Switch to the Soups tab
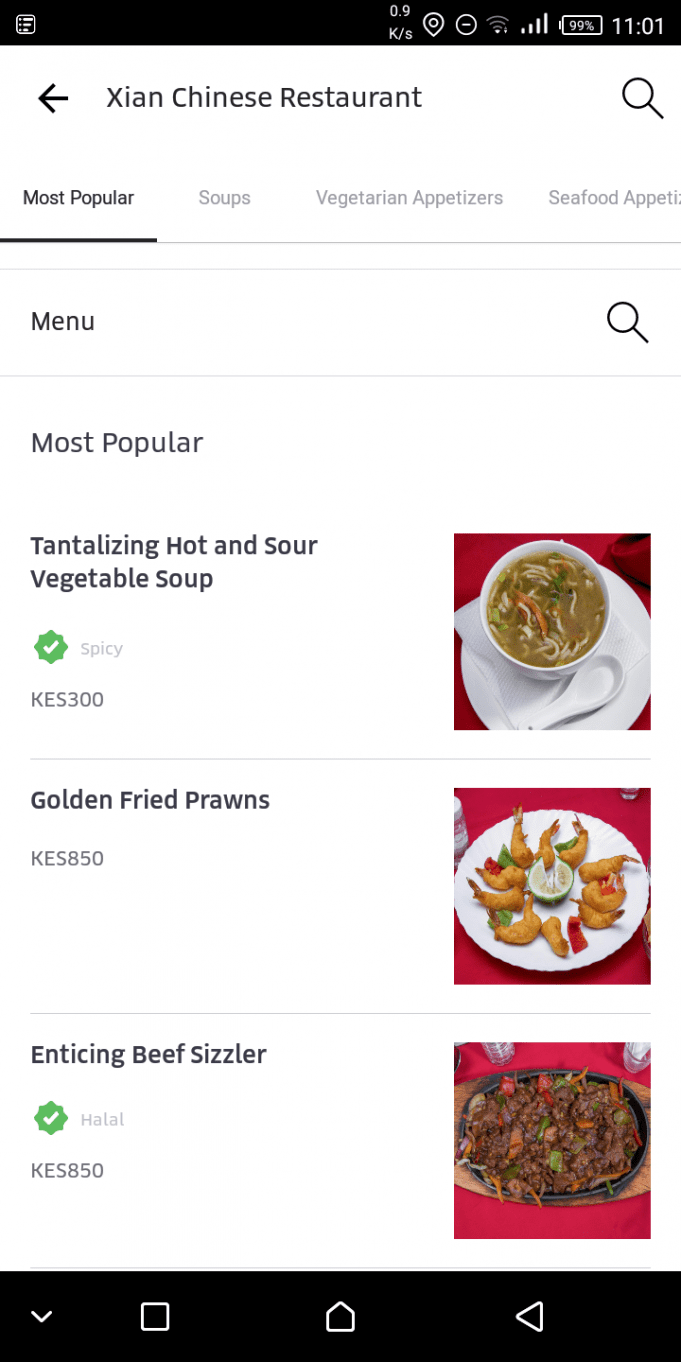The image size is (681, 1362). [x=224, y=198]
